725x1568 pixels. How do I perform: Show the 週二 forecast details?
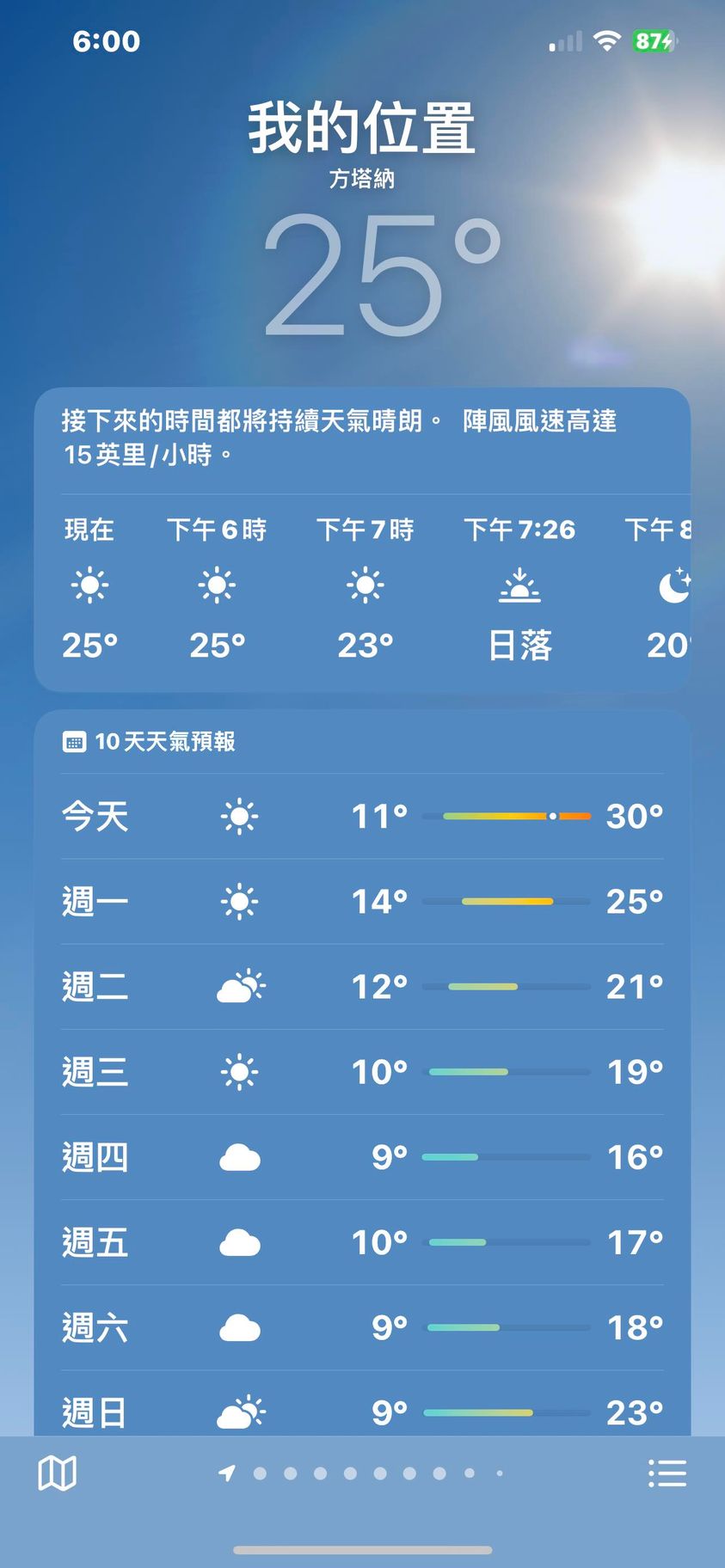tap(362, 987)
